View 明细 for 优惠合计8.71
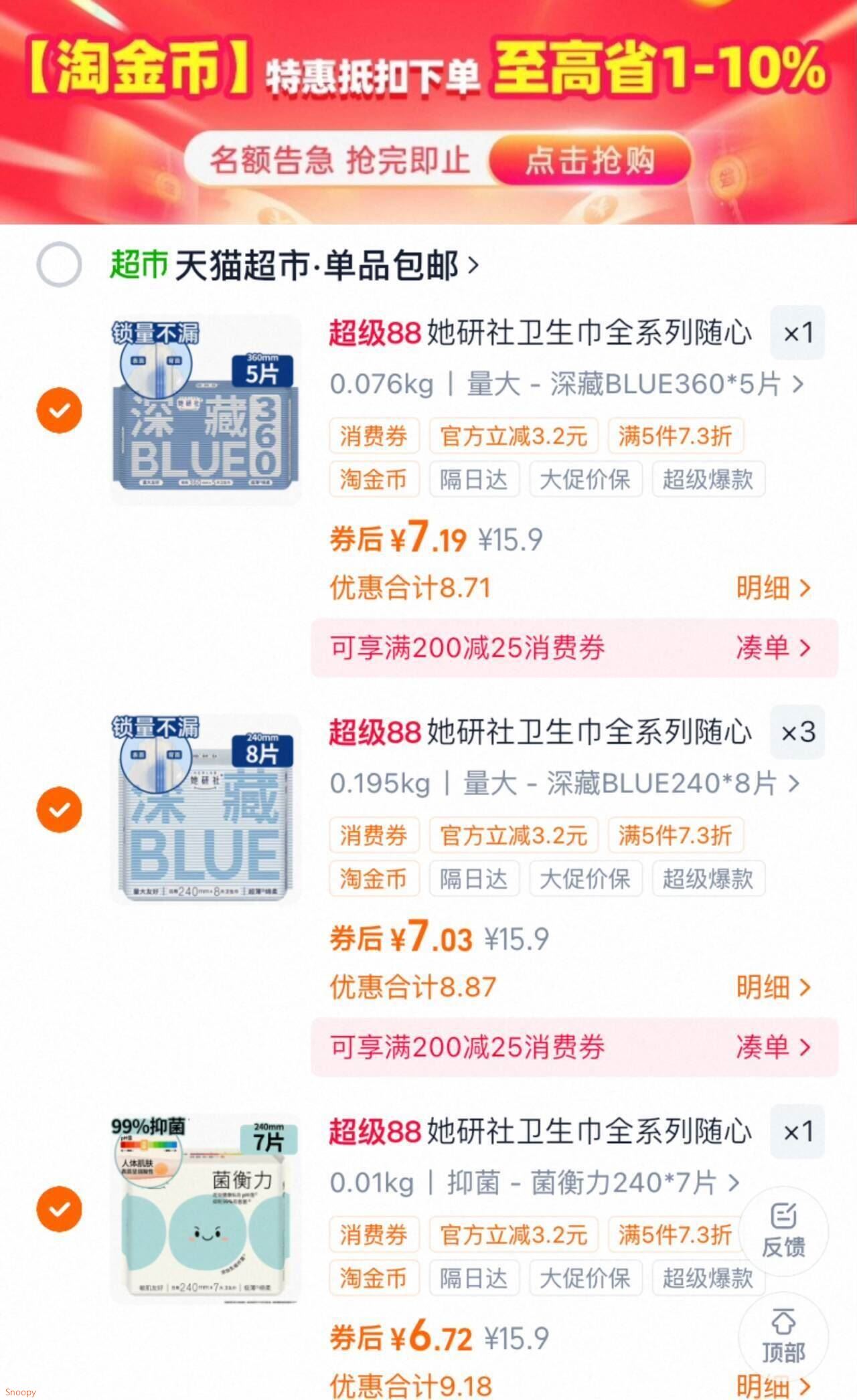 coord(773,588)
